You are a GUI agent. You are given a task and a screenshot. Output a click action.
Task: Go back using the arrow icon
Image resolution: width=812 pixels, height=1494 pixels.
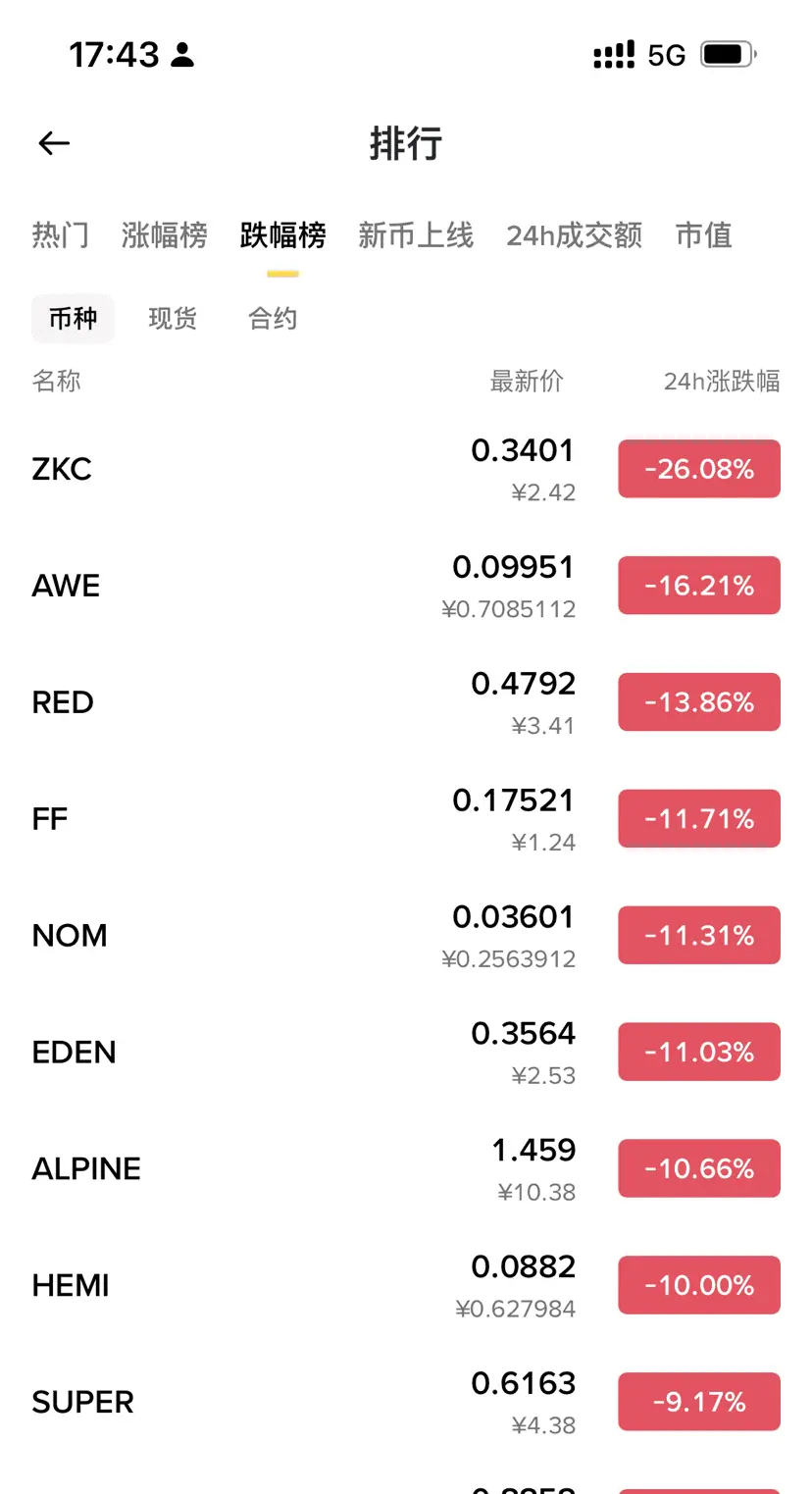54,144
